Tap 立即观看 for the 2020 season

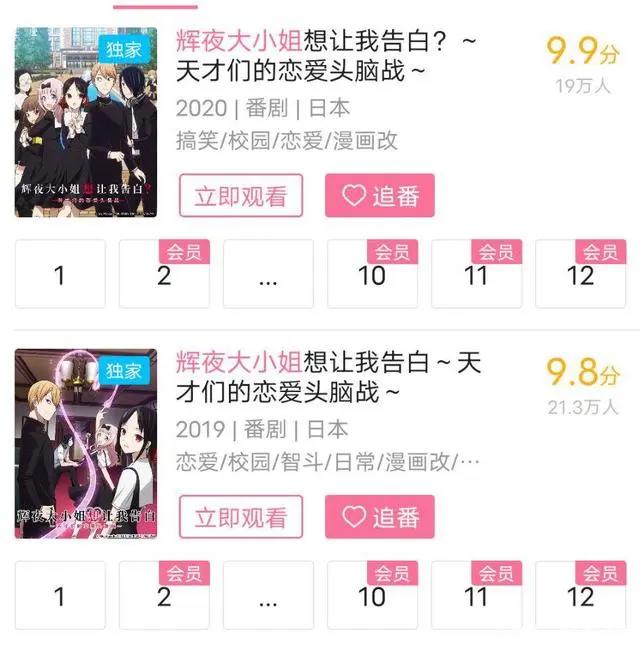click(240, 196)
